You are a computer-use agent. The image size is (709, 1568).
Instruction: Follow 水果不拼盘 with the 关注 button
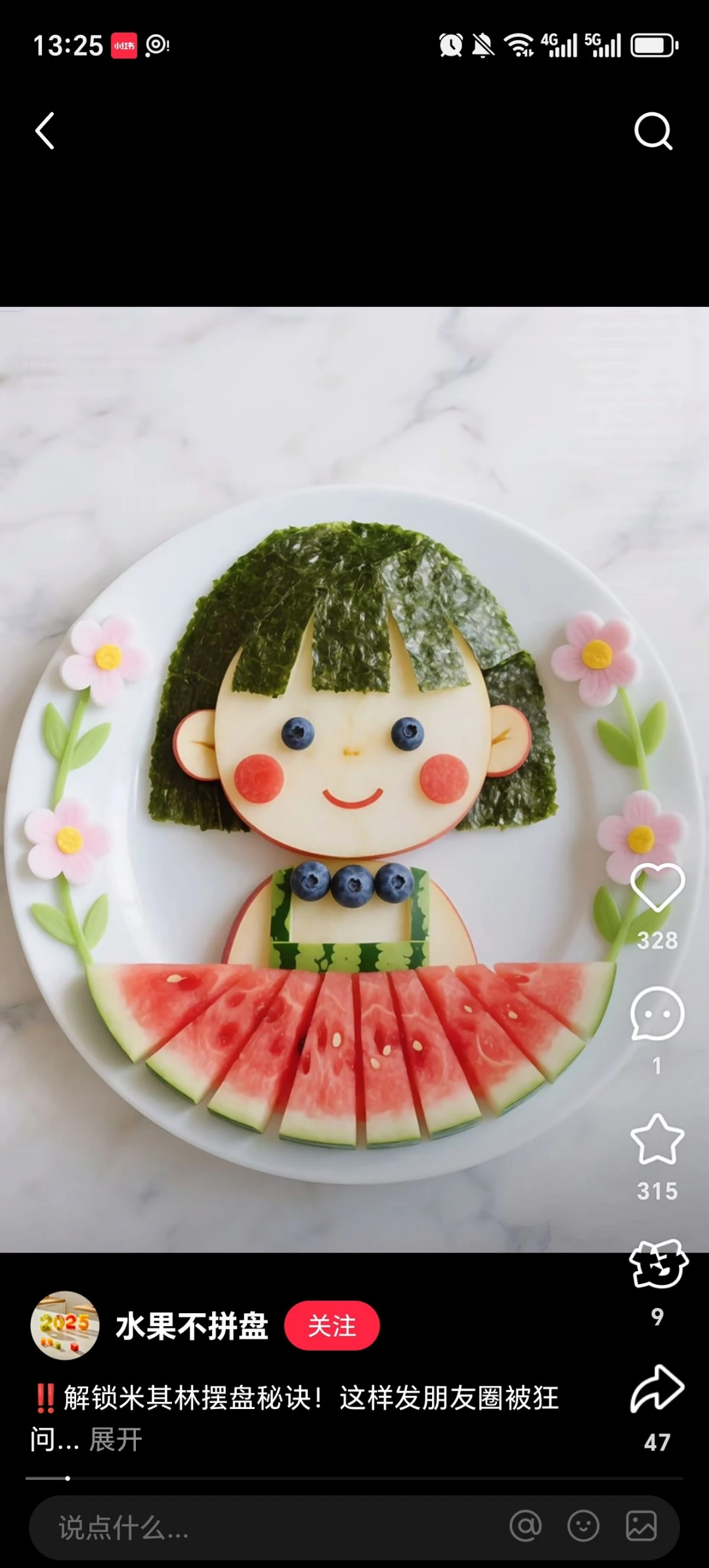pos(332,1326)
